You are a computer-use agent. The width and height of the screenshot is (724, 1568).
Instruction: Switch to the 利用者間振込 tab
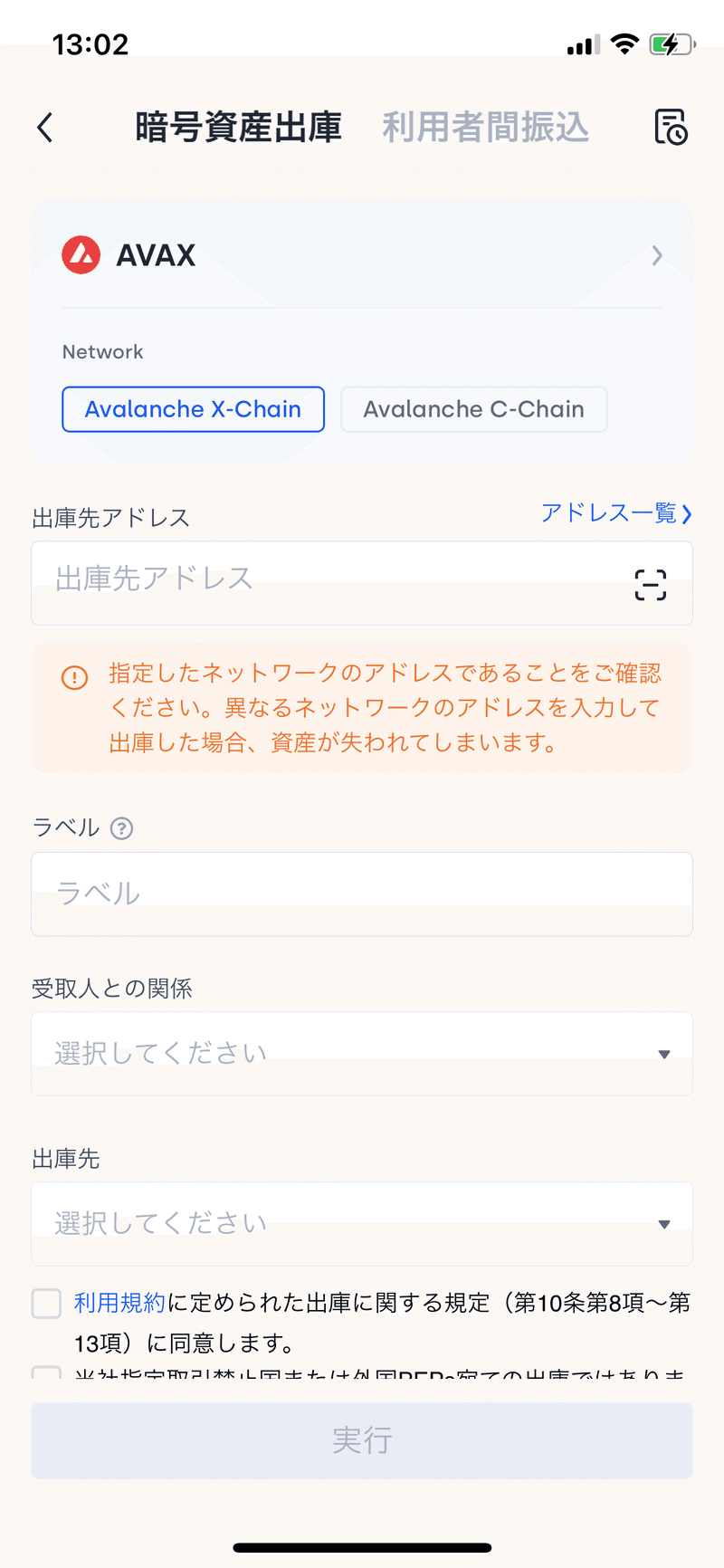(485, 128)
